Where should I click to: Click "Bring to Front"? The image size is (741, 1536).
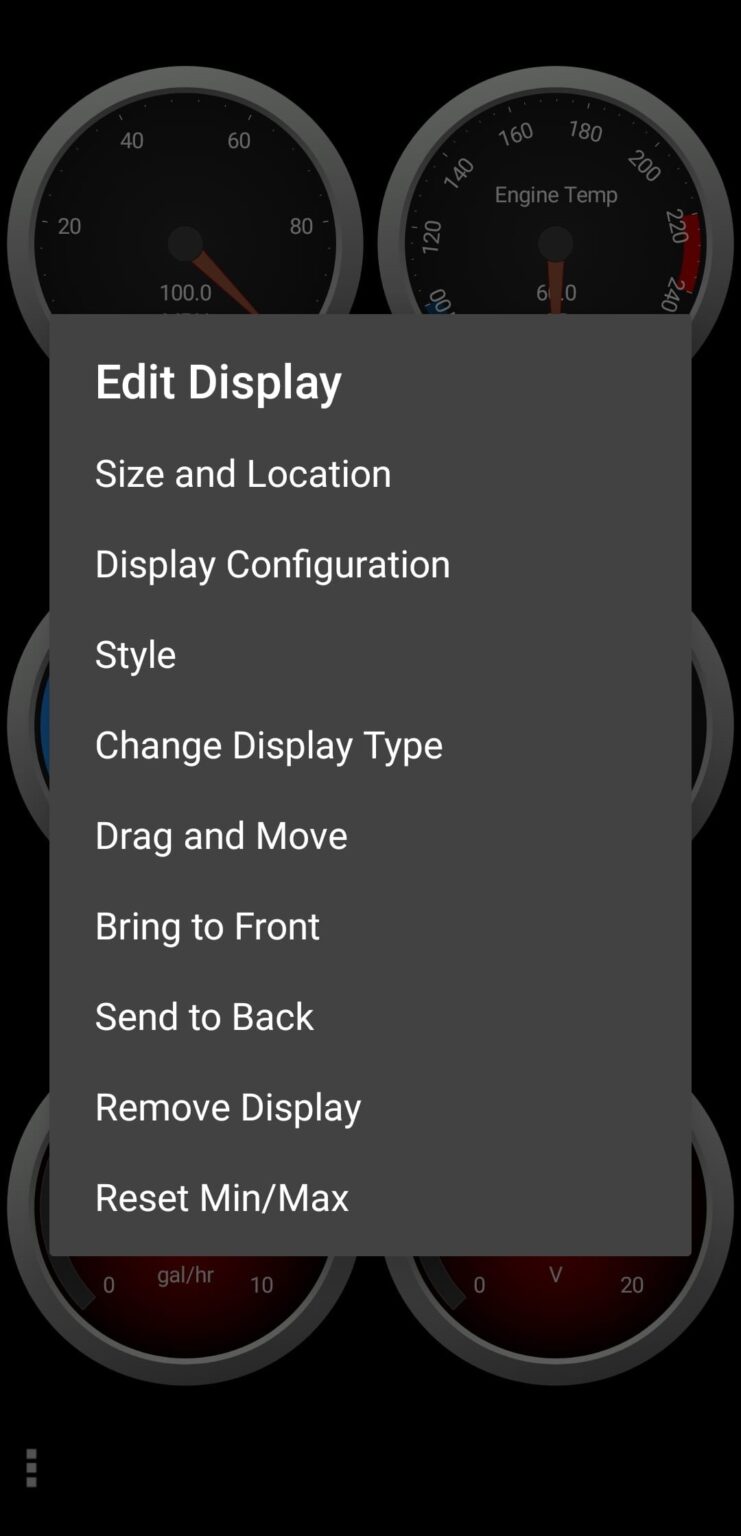206,925
